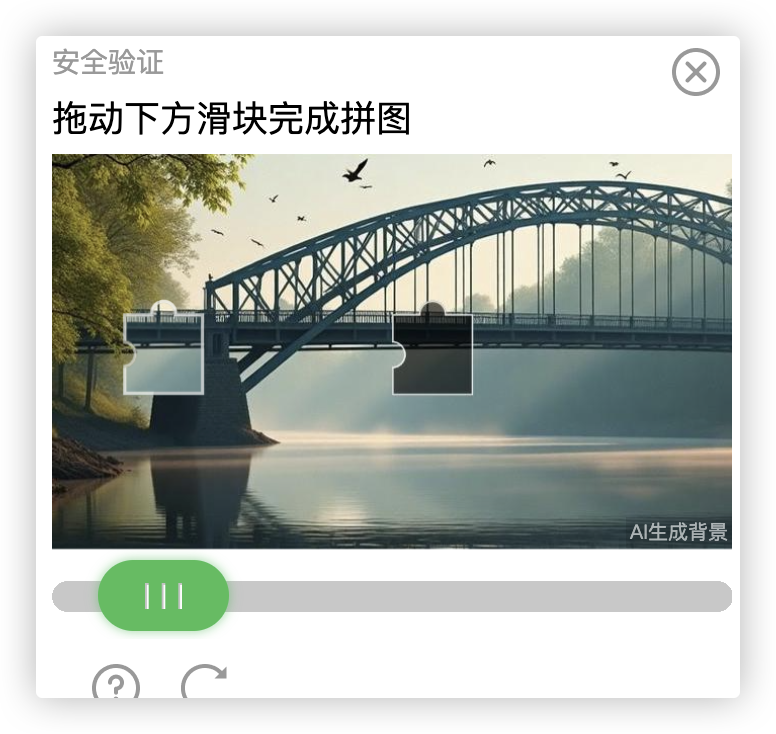Open the help question mark icon

coord(116,685)
